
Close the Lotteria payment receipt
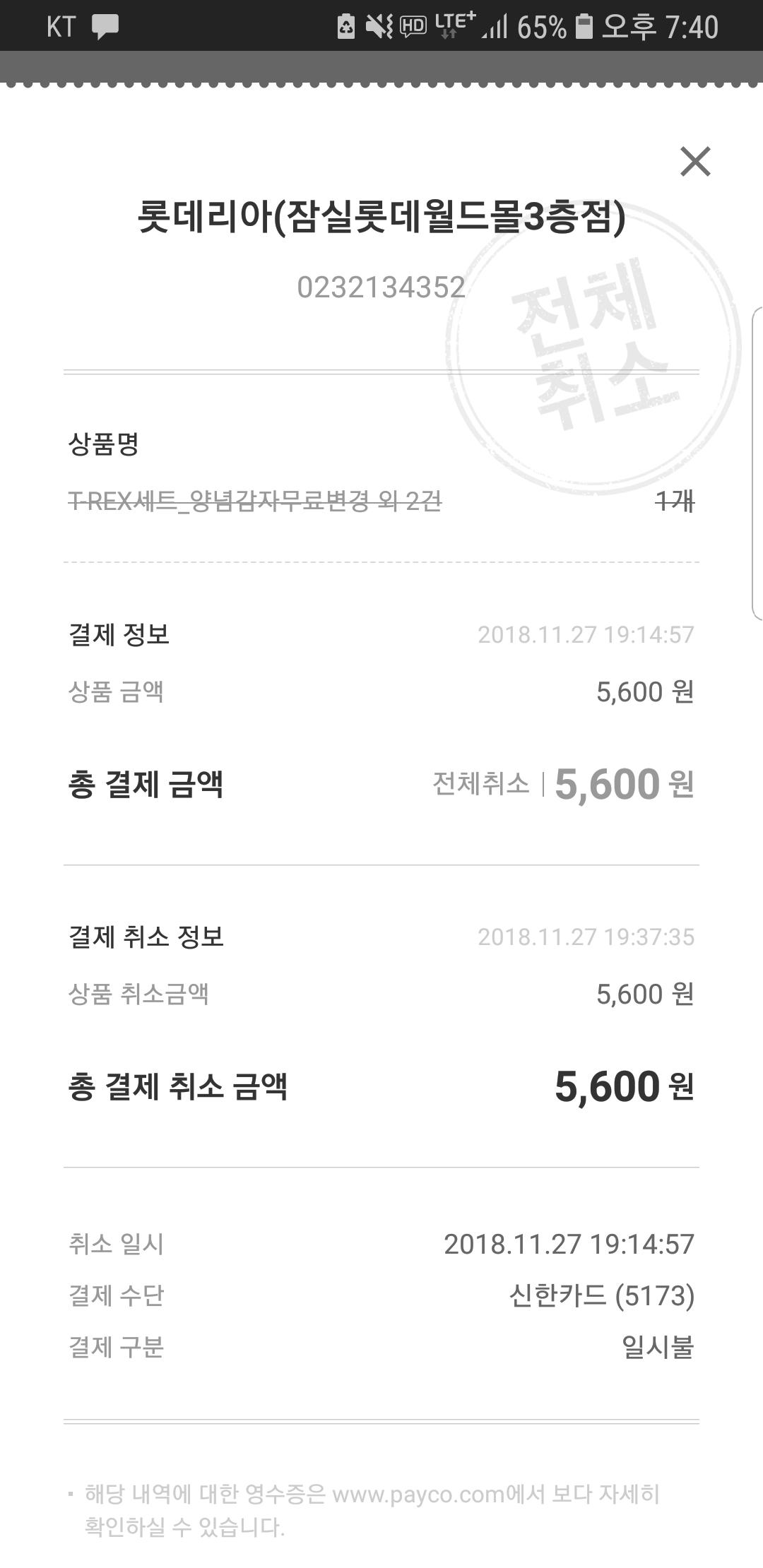click(x=695, y=161)
